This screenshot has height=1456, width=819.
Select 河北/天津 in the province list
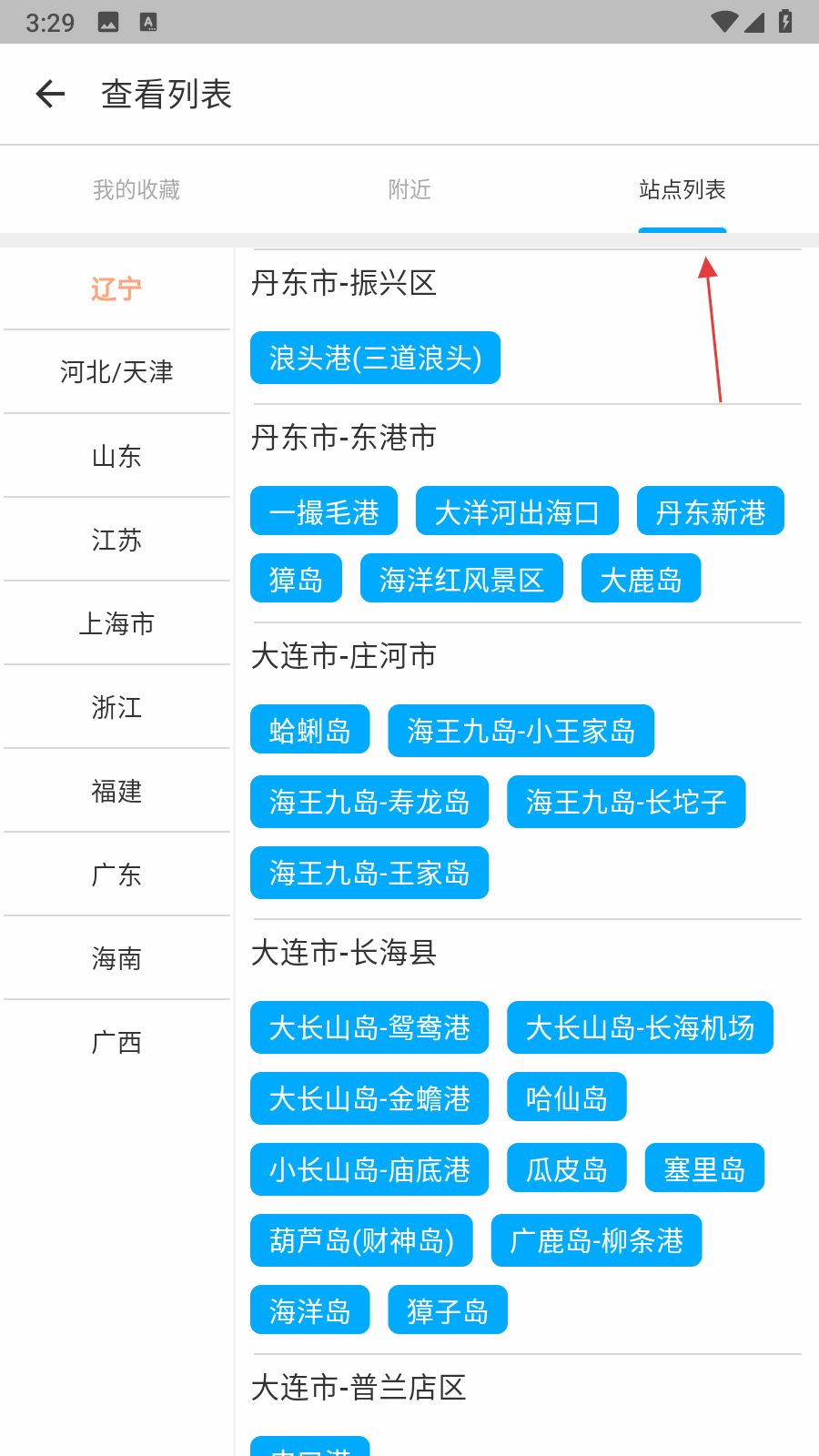[116, 372]
